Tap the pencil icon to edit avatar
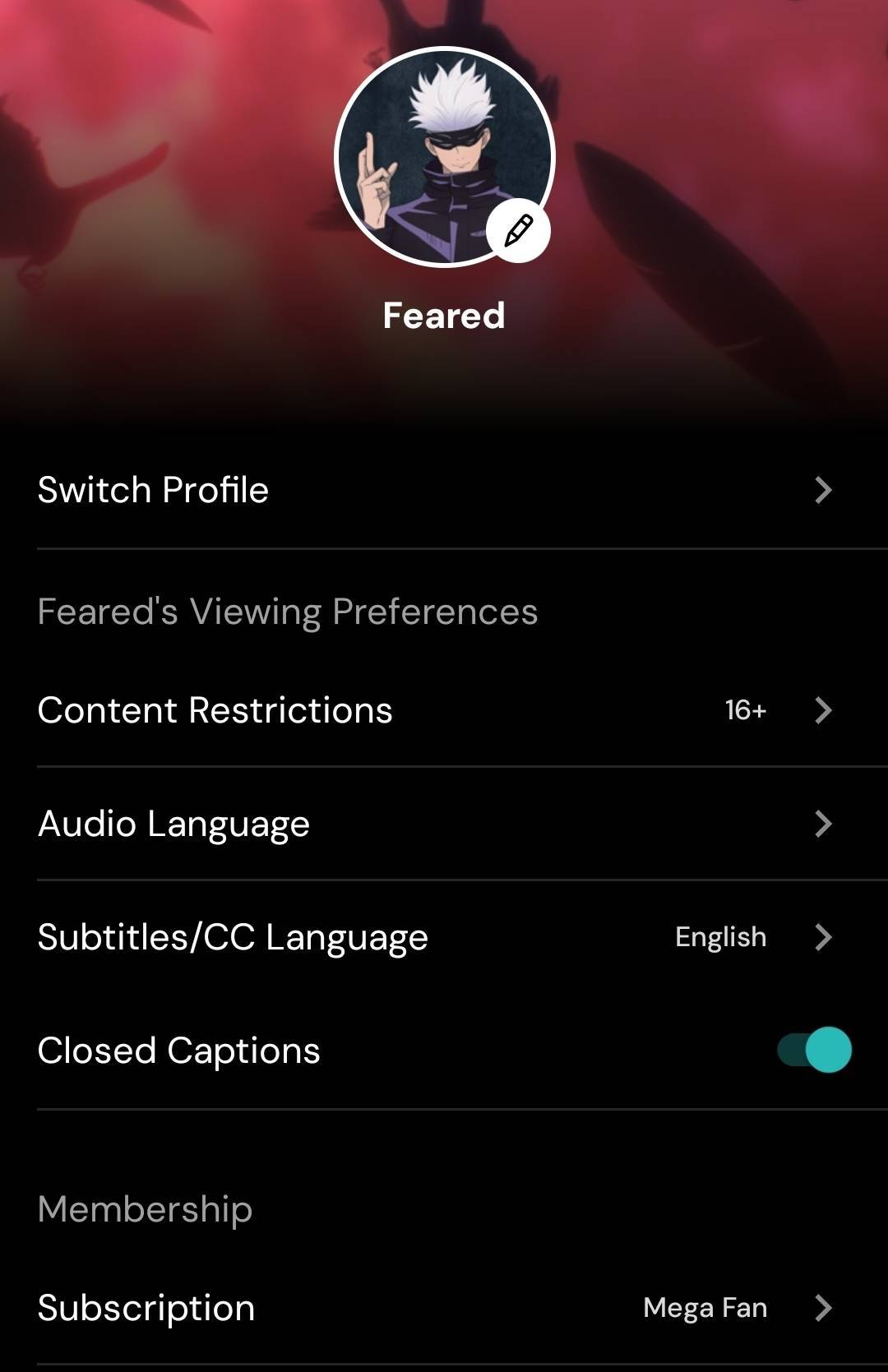 (518, 231)
